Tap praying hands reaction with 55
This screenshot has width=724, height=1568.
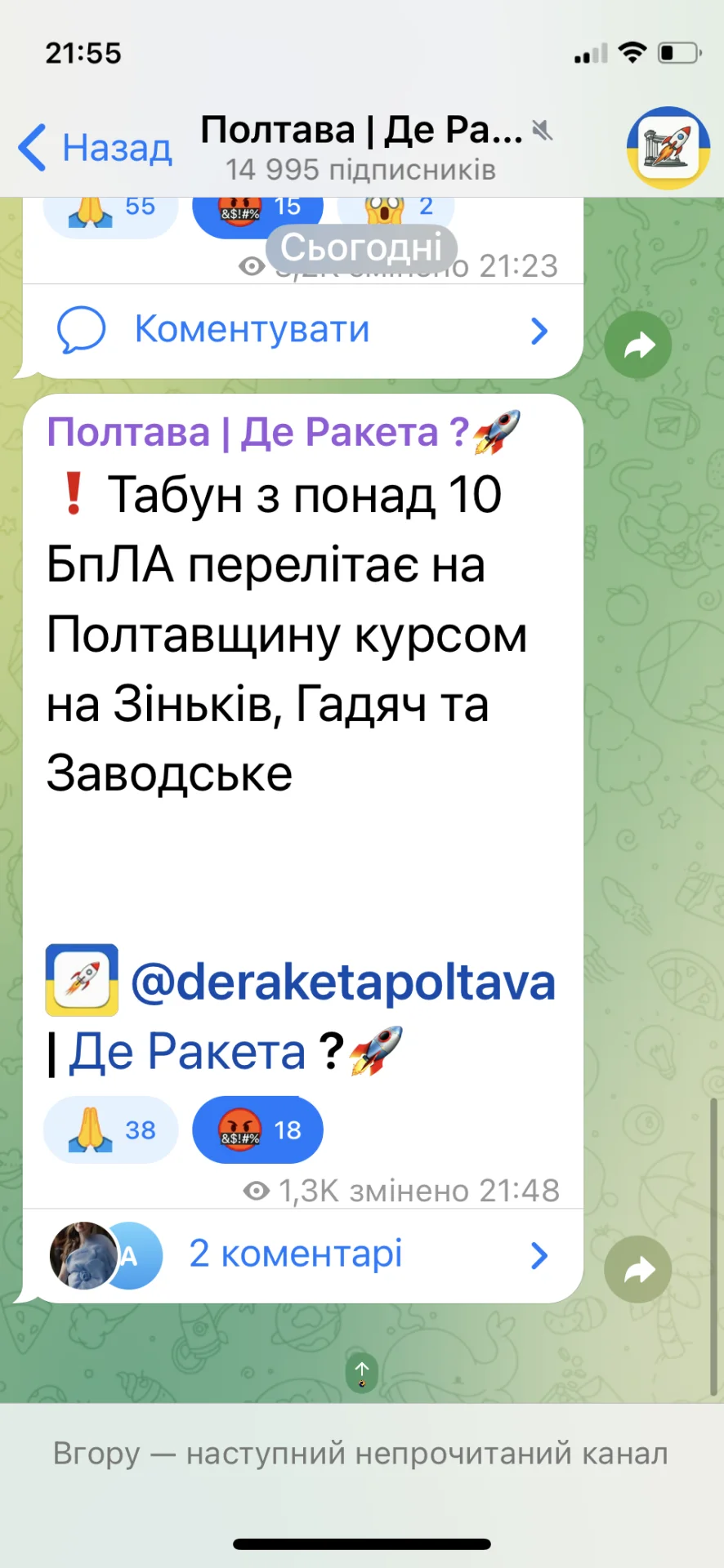pyautogui.click(x=110, y=211)
